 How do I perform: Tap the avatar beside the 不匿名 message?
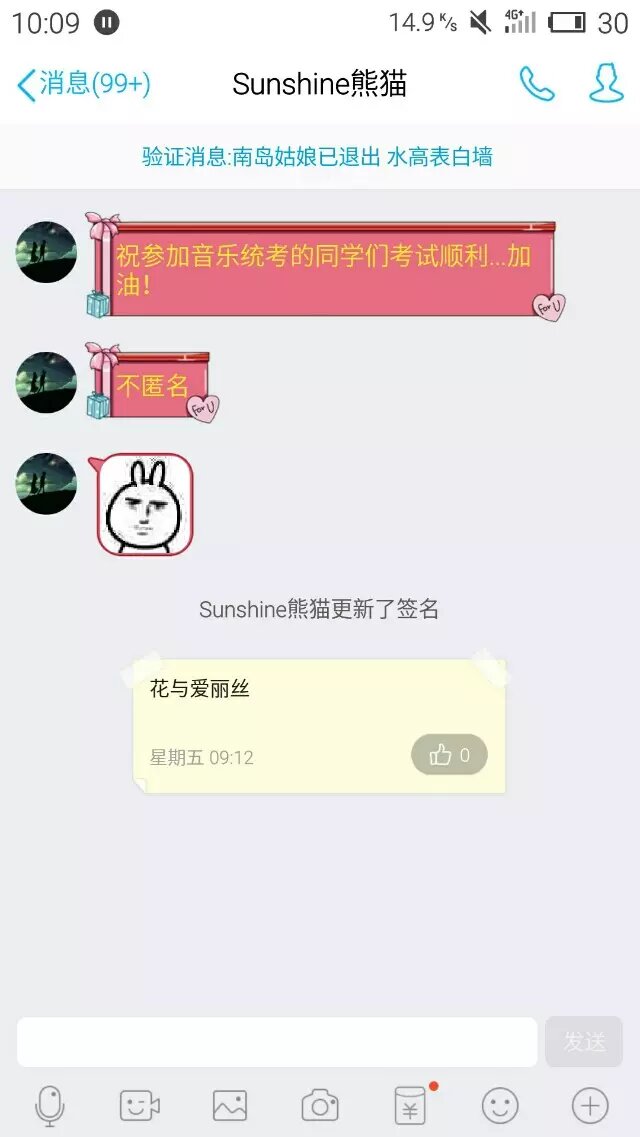coord(46,383)
